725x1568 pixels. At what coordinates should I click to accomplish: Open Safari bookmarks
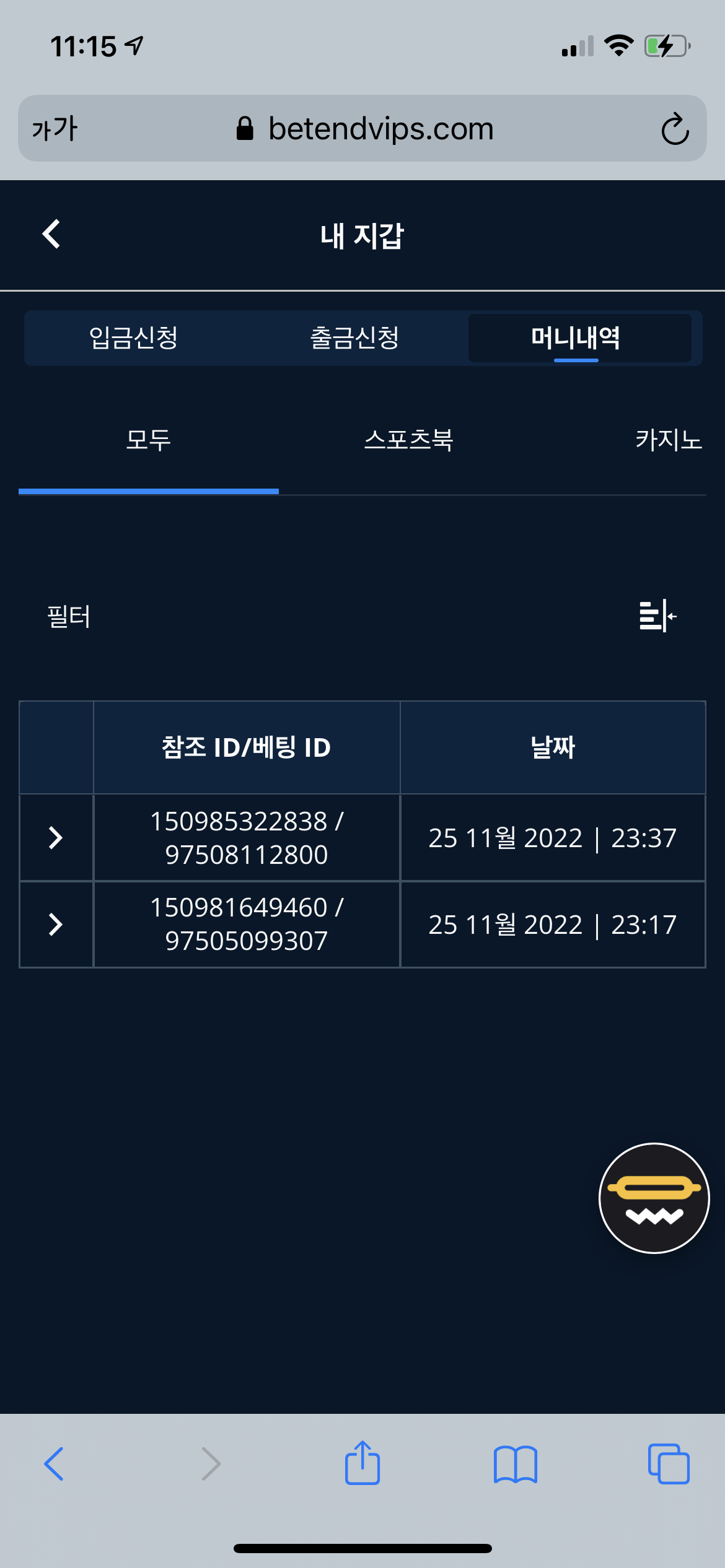[515, 1464]
